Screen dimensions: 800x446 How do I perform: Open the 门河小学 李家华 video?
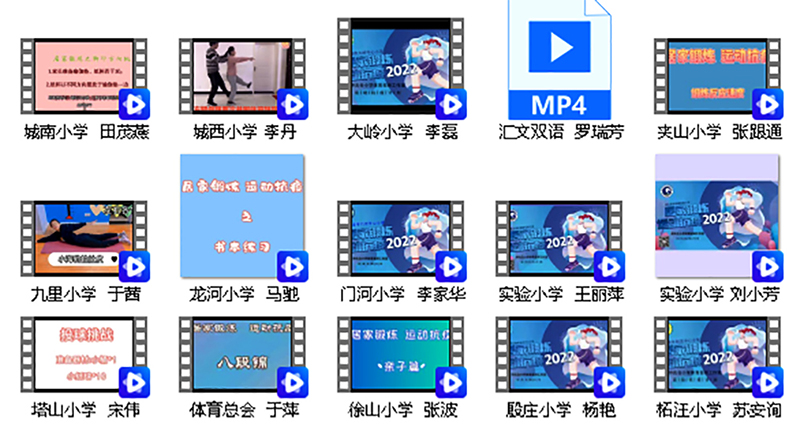(x=401, y=240)
